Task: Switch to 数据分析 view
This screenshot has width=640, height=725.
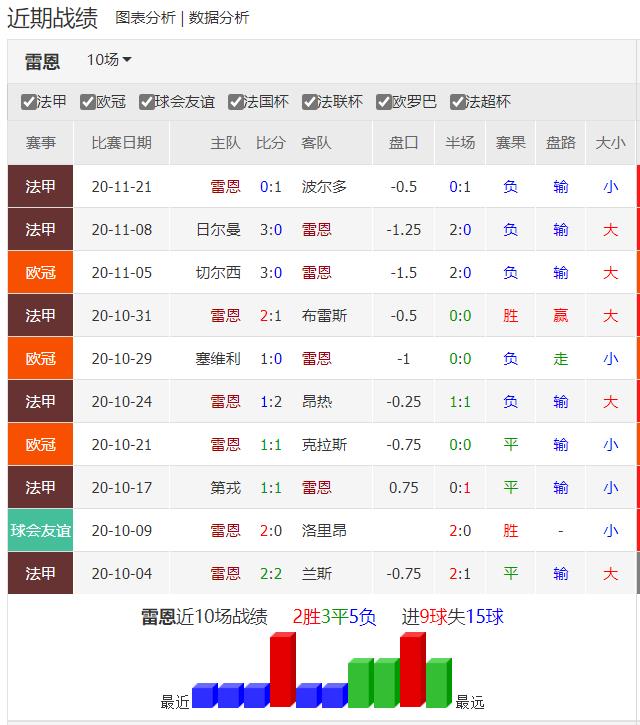Action: (x=219, y=18)
